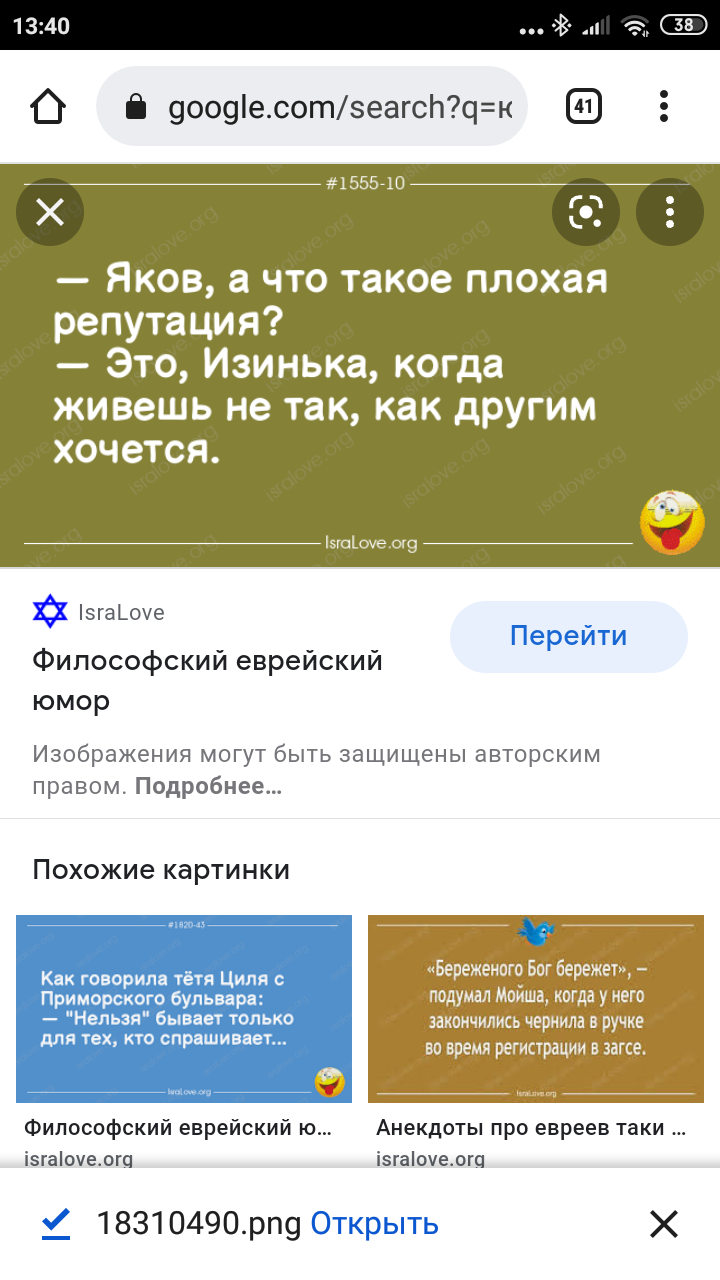This screenshot has height=1280, width=720.
Task: Close the image preview
Action: point(50,212)
